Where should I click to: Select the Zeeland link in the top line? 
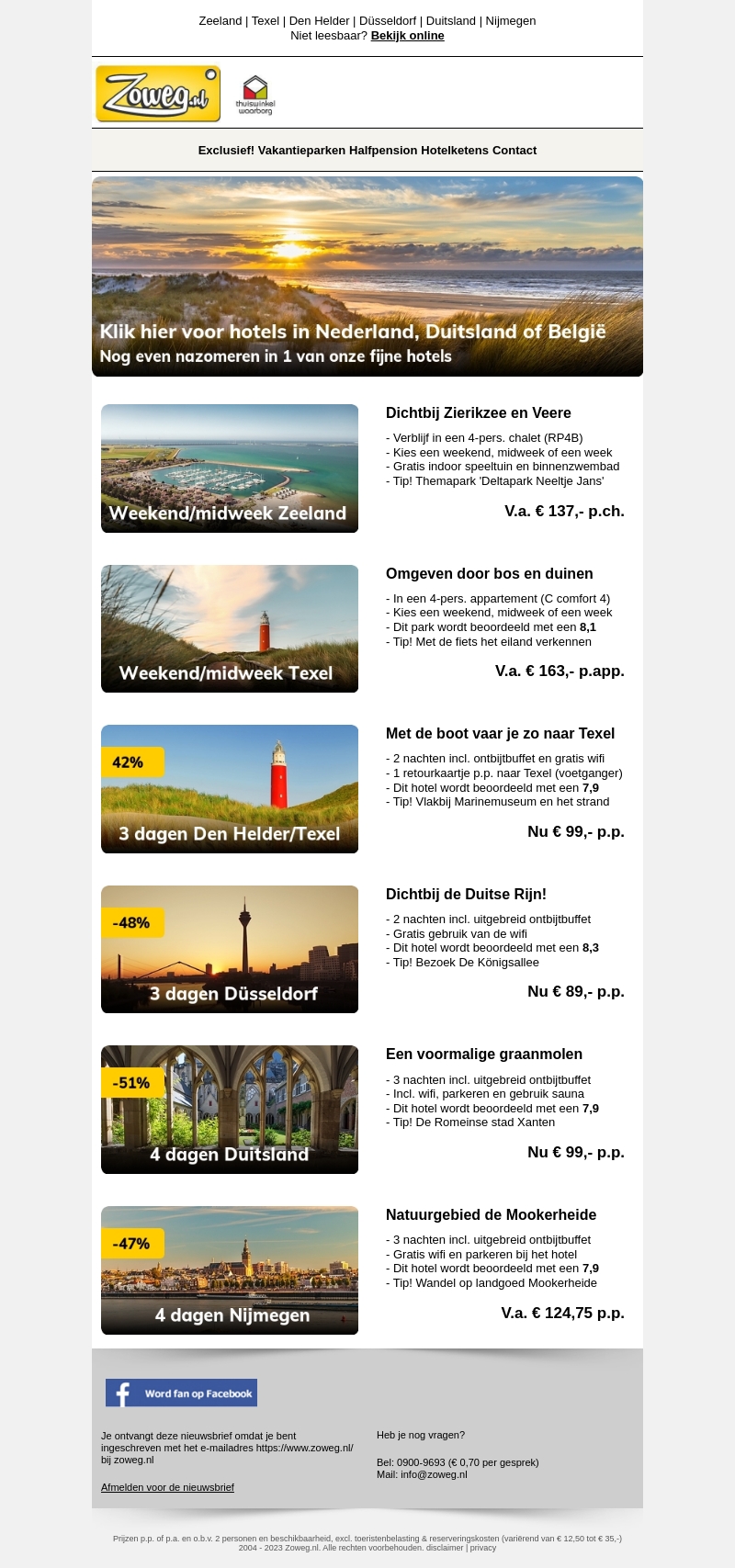tap(220, 21)
